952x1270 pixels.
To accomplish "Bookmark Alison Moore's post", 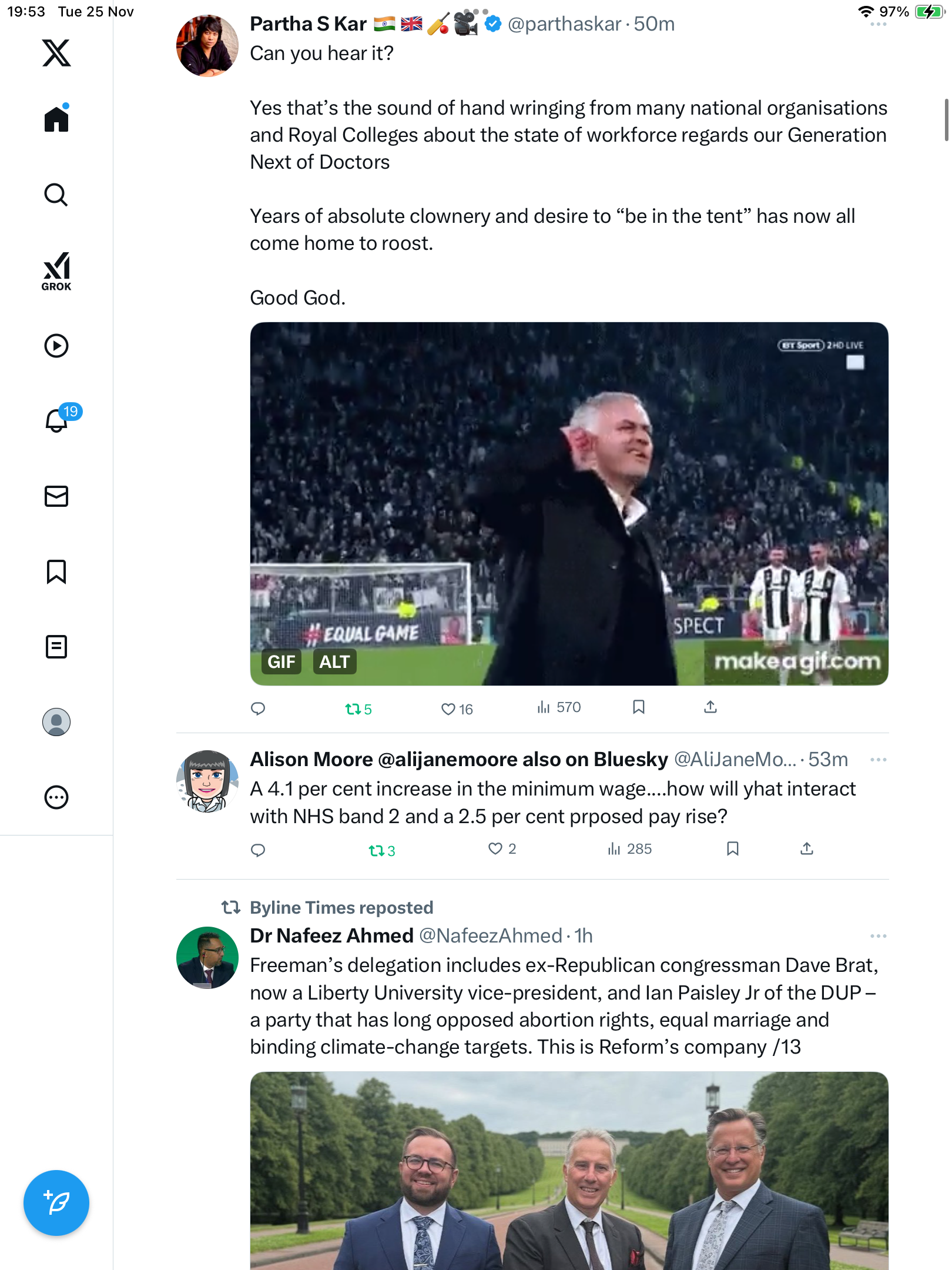I will point(732,849).
